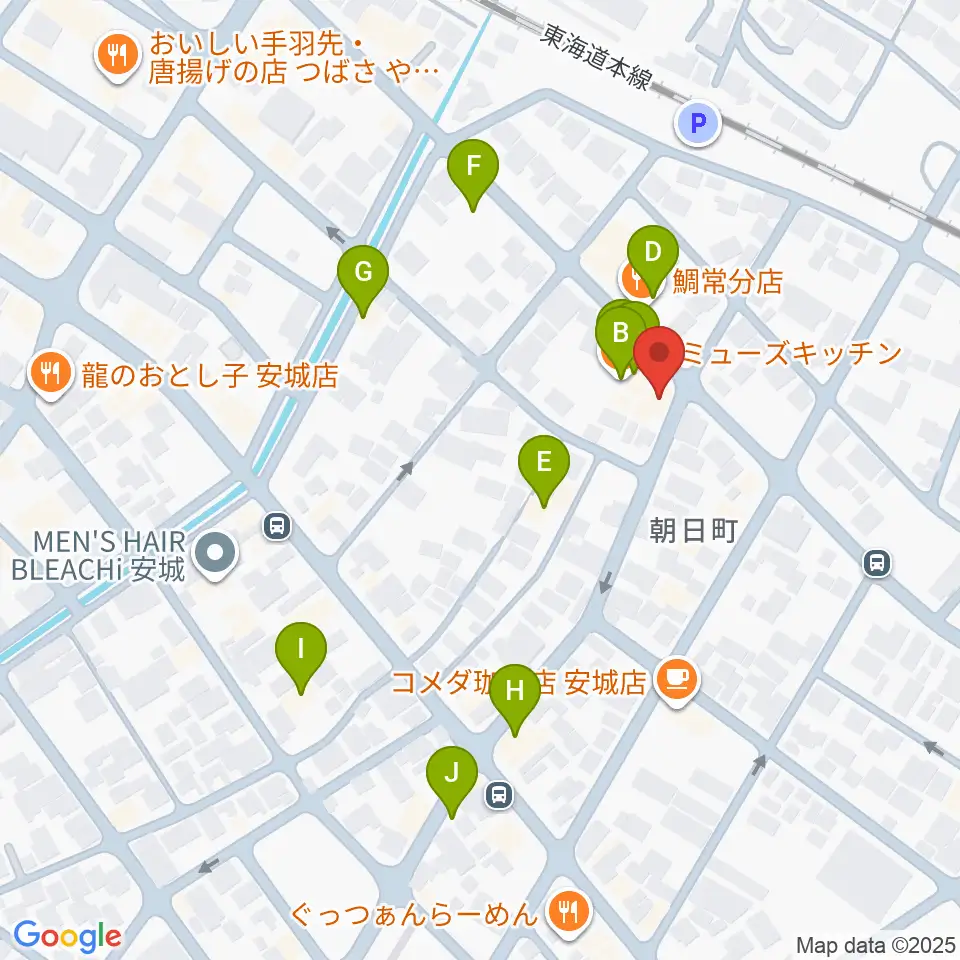The width and height of the screenshot is (960, 960).
Task: Open the Google logo link
Action: [x=67, y=936]
